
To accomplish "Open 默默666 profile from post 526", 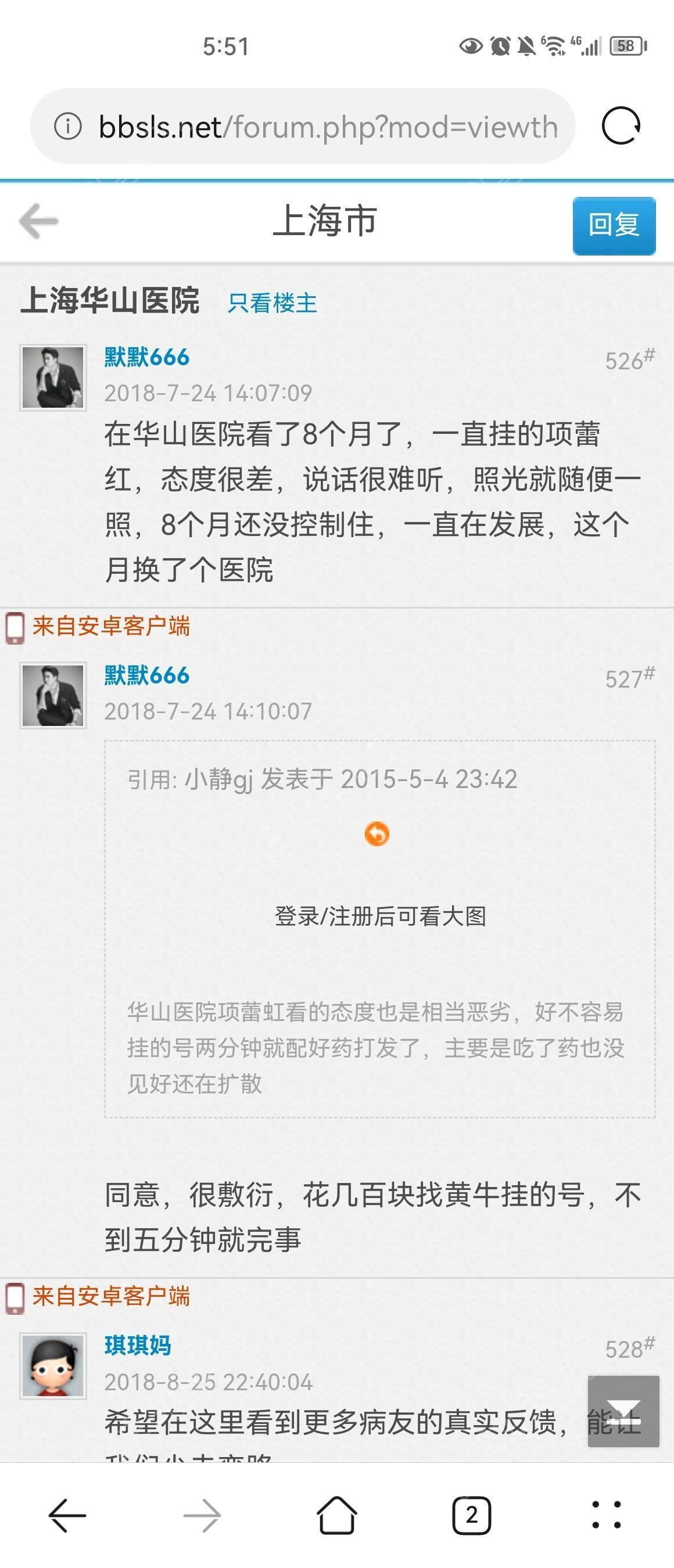I will 147,357.
